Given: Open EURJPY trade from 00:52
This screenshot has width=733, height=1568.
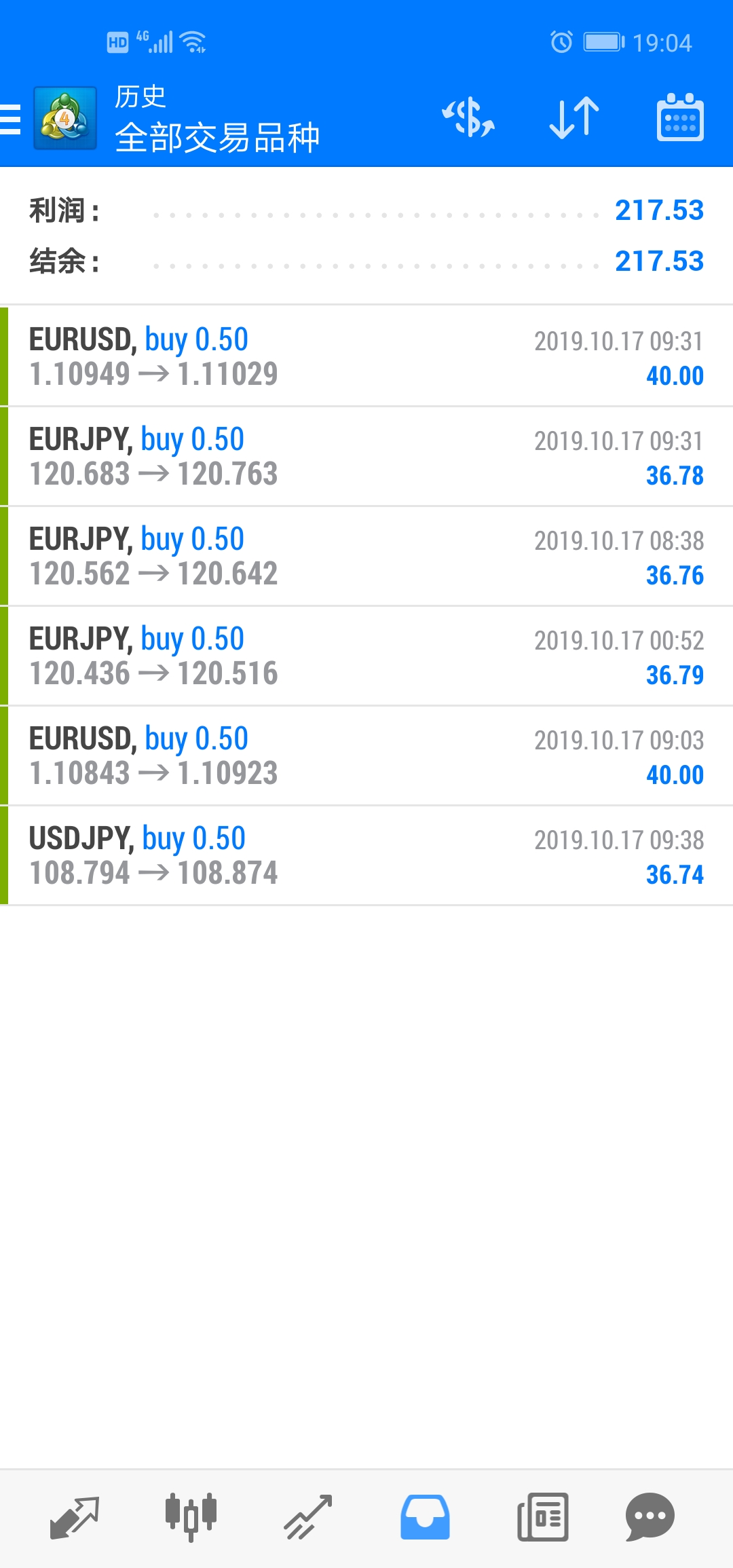Looking at the screenshot, I should click(366, 656).
